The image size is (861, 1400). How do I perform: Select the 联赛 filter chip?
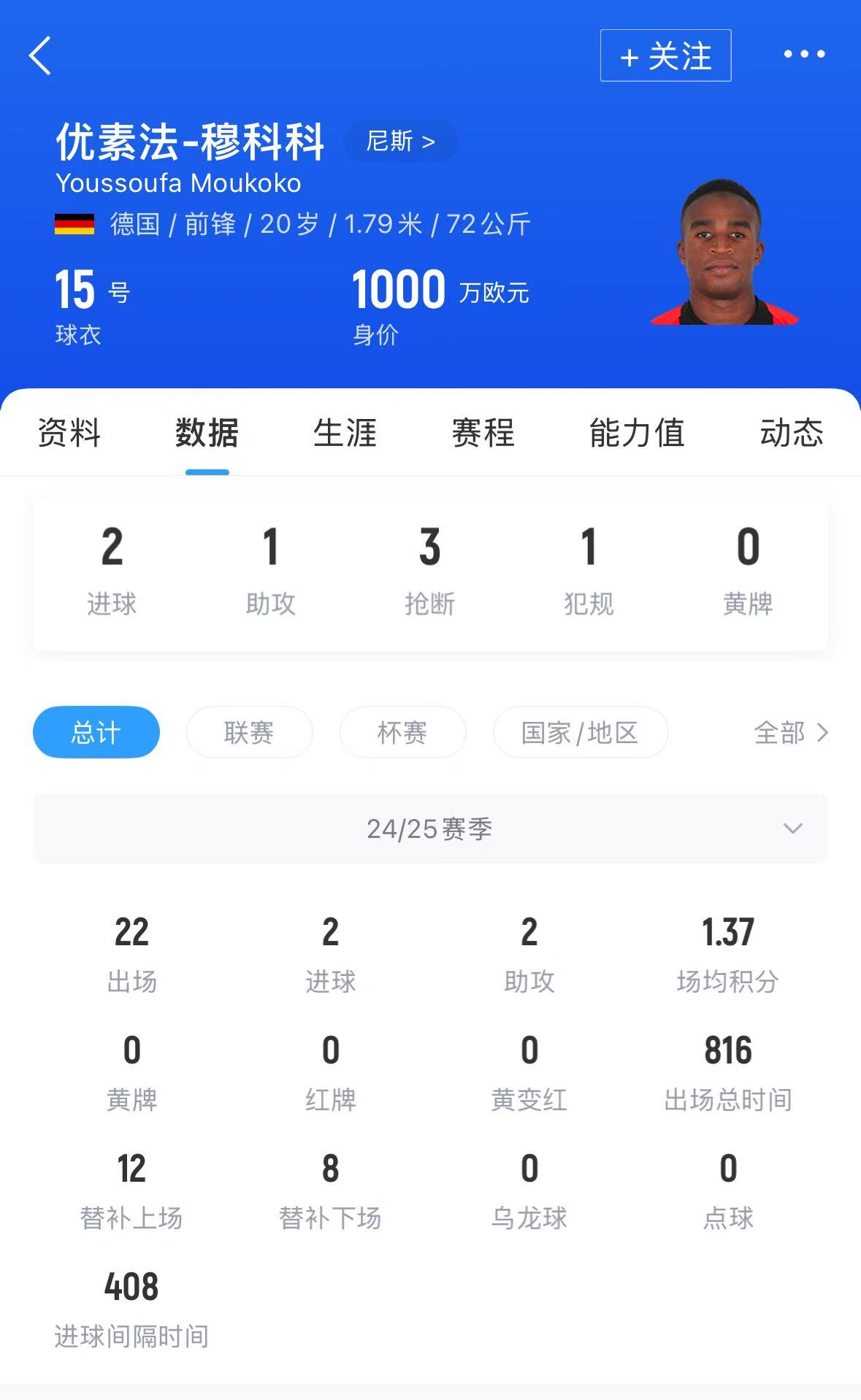pyautogui.click(x=249, y=732)
